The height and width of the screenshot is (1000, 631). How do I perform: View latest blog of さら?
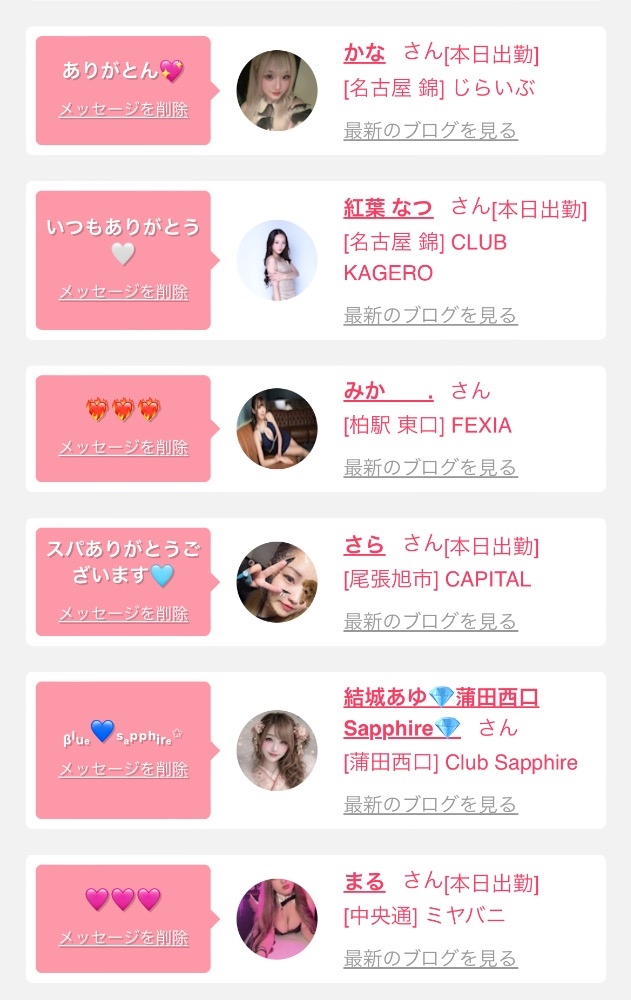[x=431, y=621]
